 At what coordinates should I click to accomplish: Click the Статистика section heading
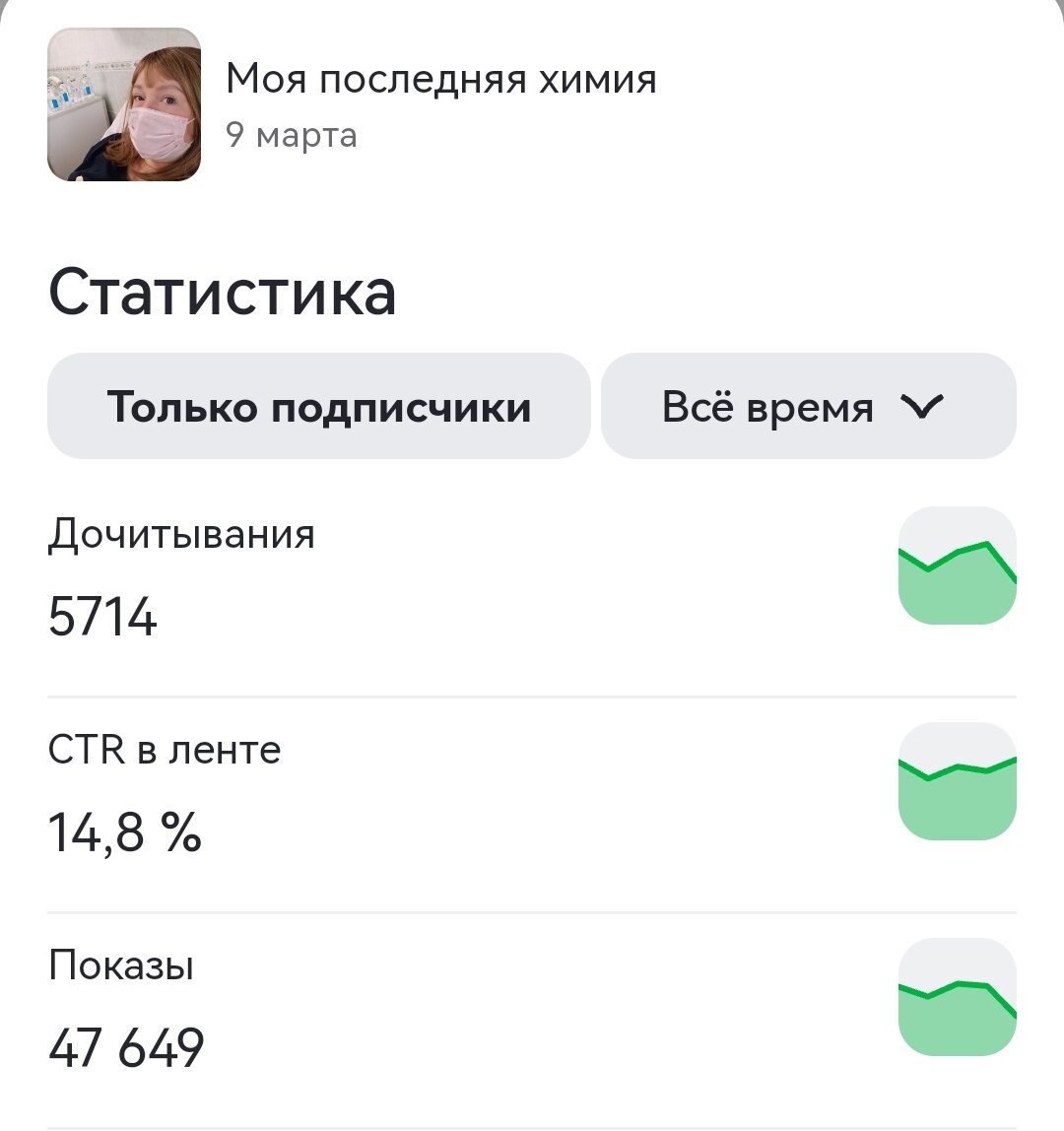[223, 292]
